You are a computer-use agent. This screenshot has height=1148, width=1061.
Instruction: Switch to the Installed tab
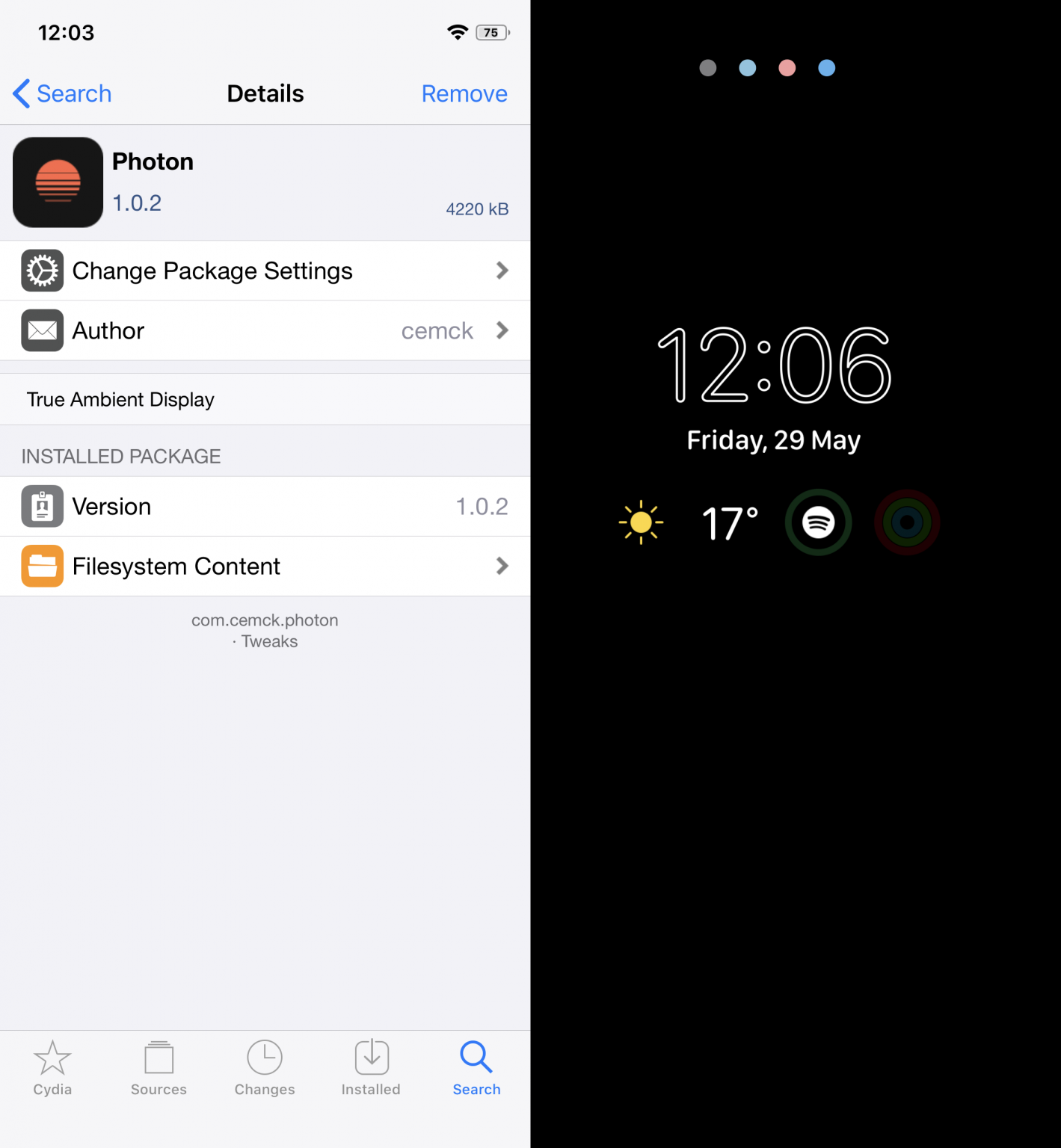(x=371, y=1069)
